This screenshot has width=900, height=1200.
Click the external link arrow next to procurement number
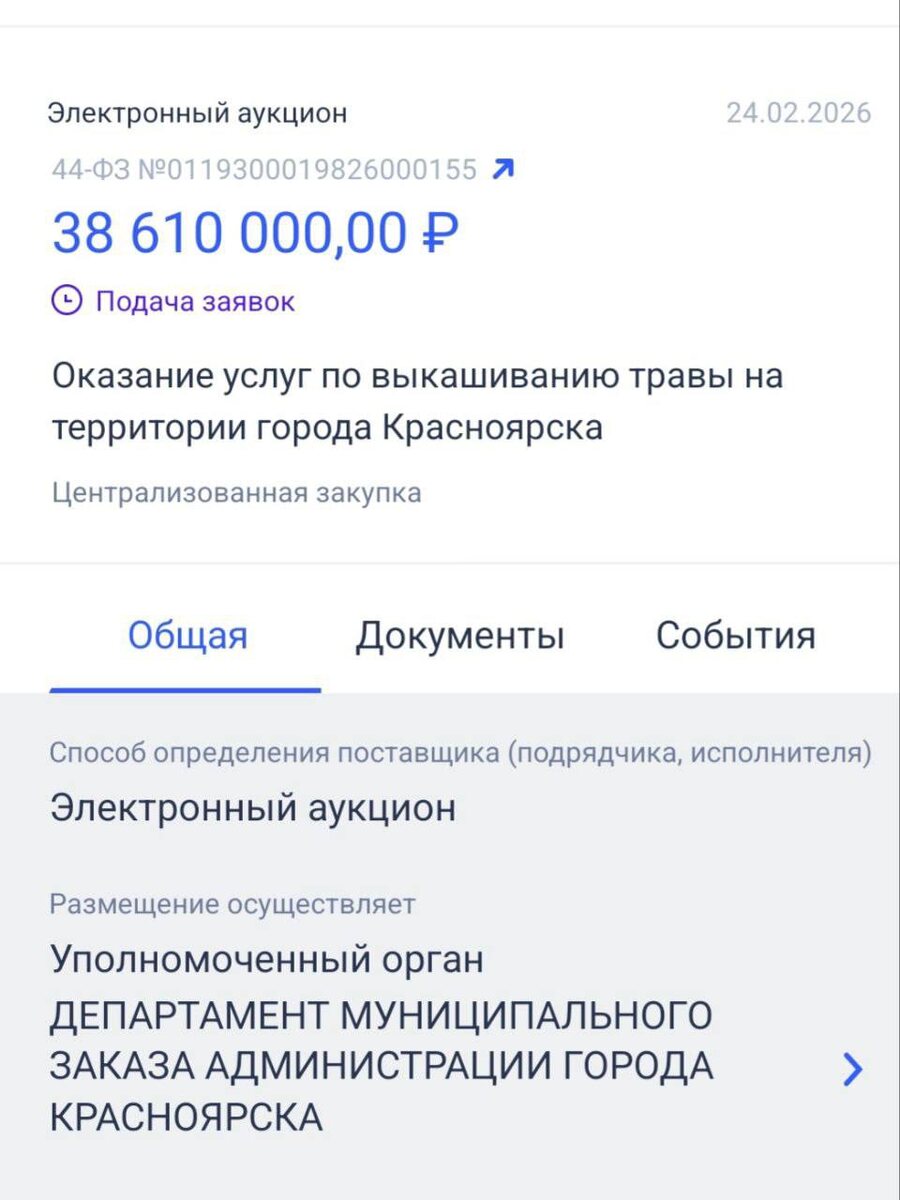click(504, 169)
